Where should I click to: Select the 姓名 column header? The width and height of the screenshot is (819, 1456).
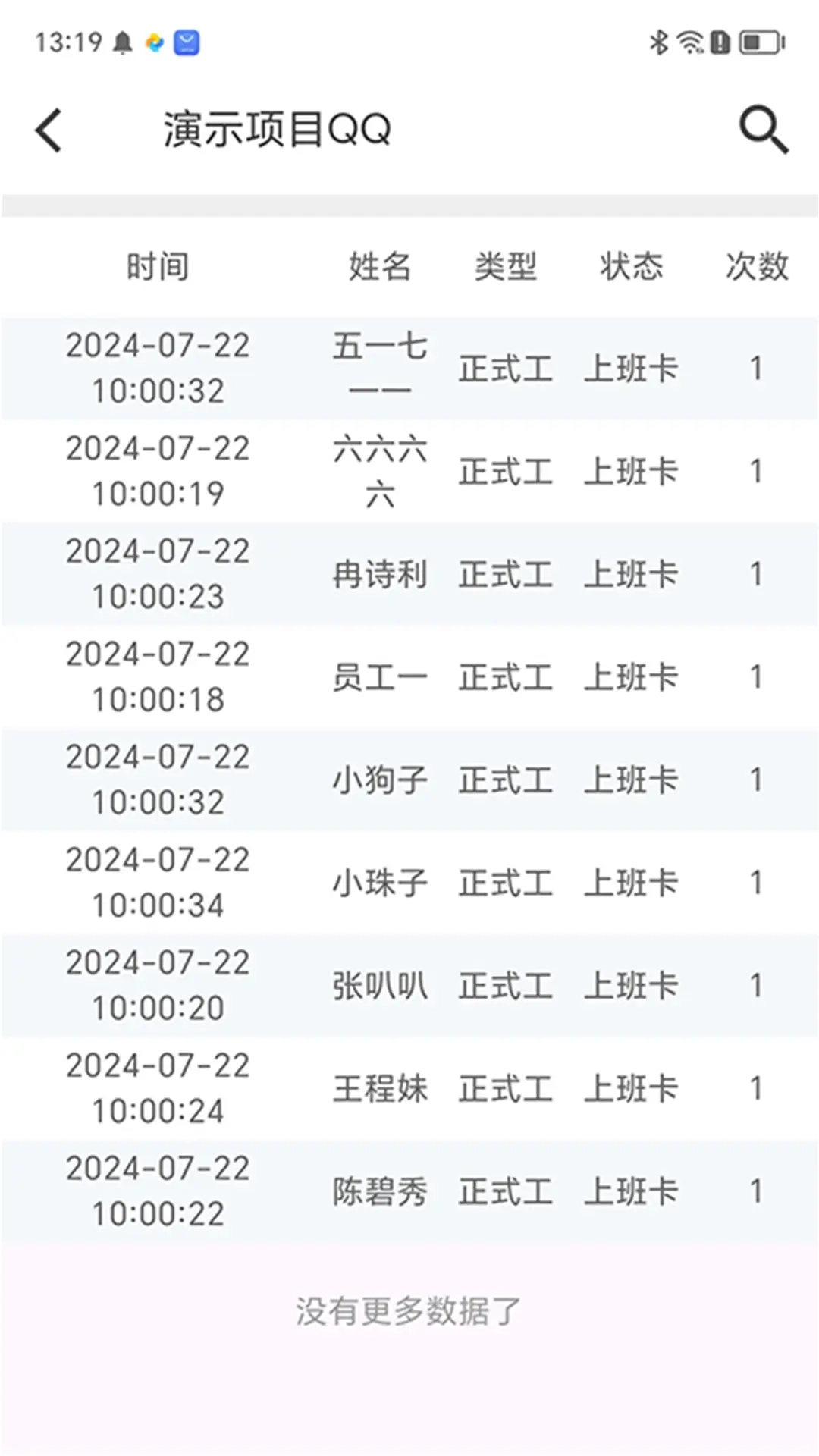tap(378, 267)
